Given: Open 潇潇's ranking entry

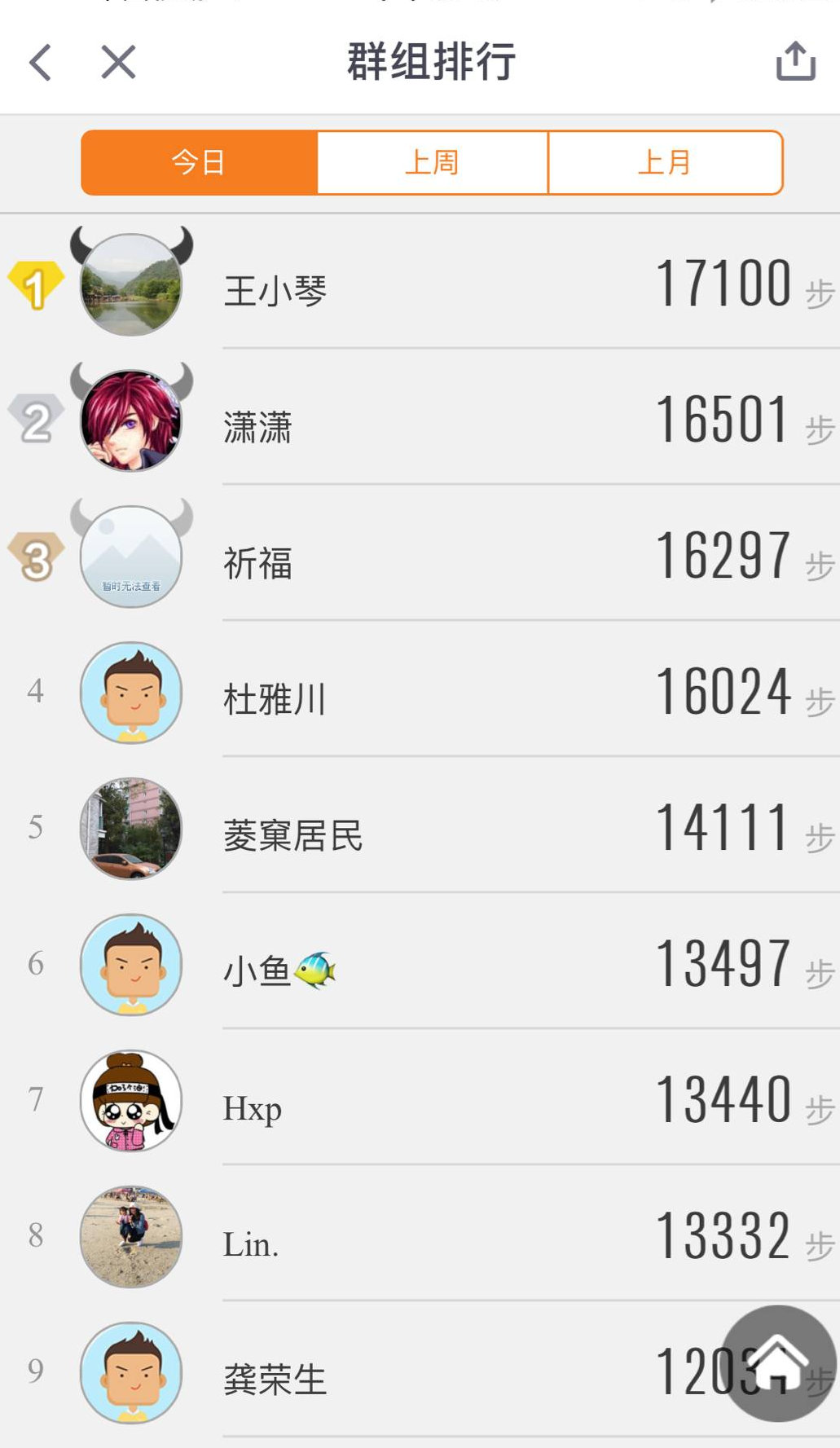Looking at the screenshot, I should tap(257, 427).
